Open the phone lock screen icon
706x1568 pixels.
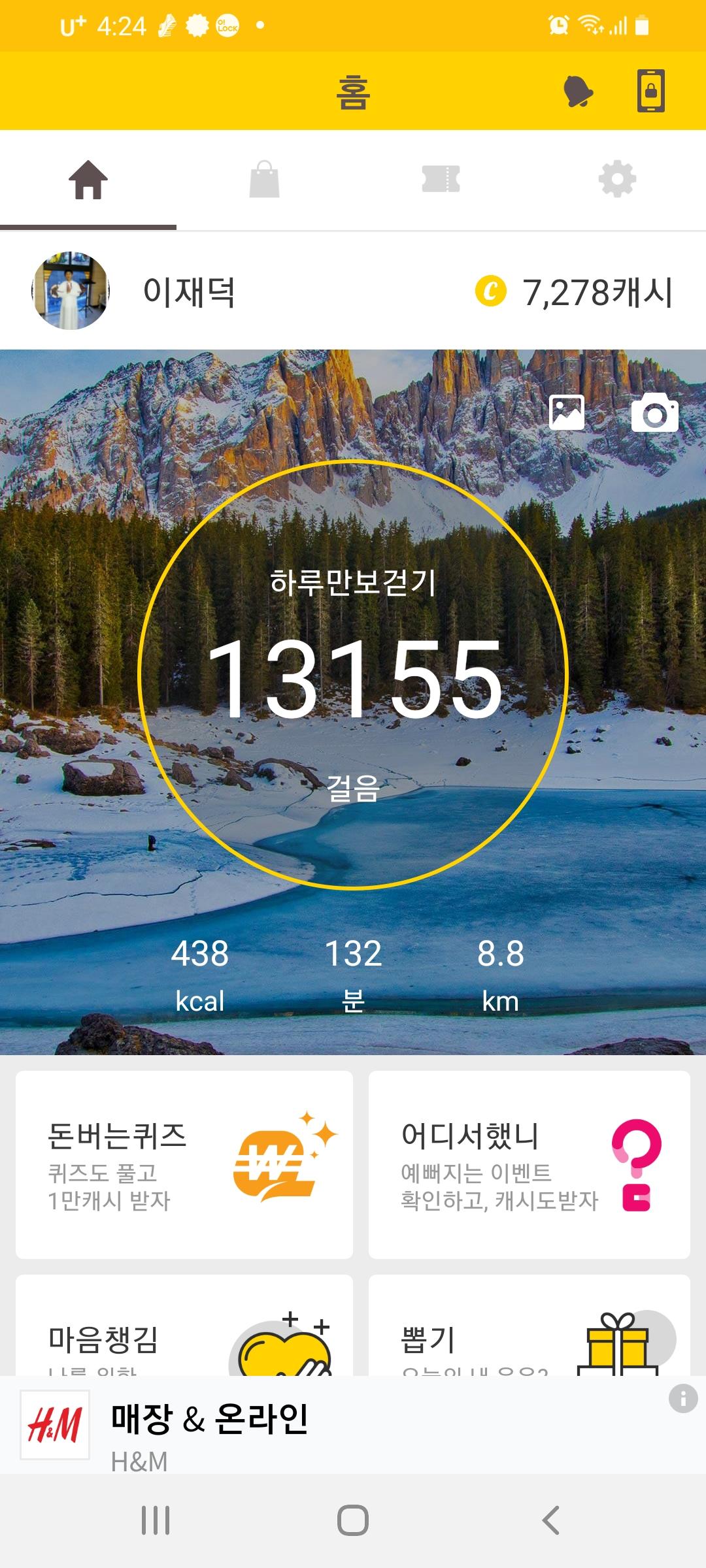pos(651,91)
